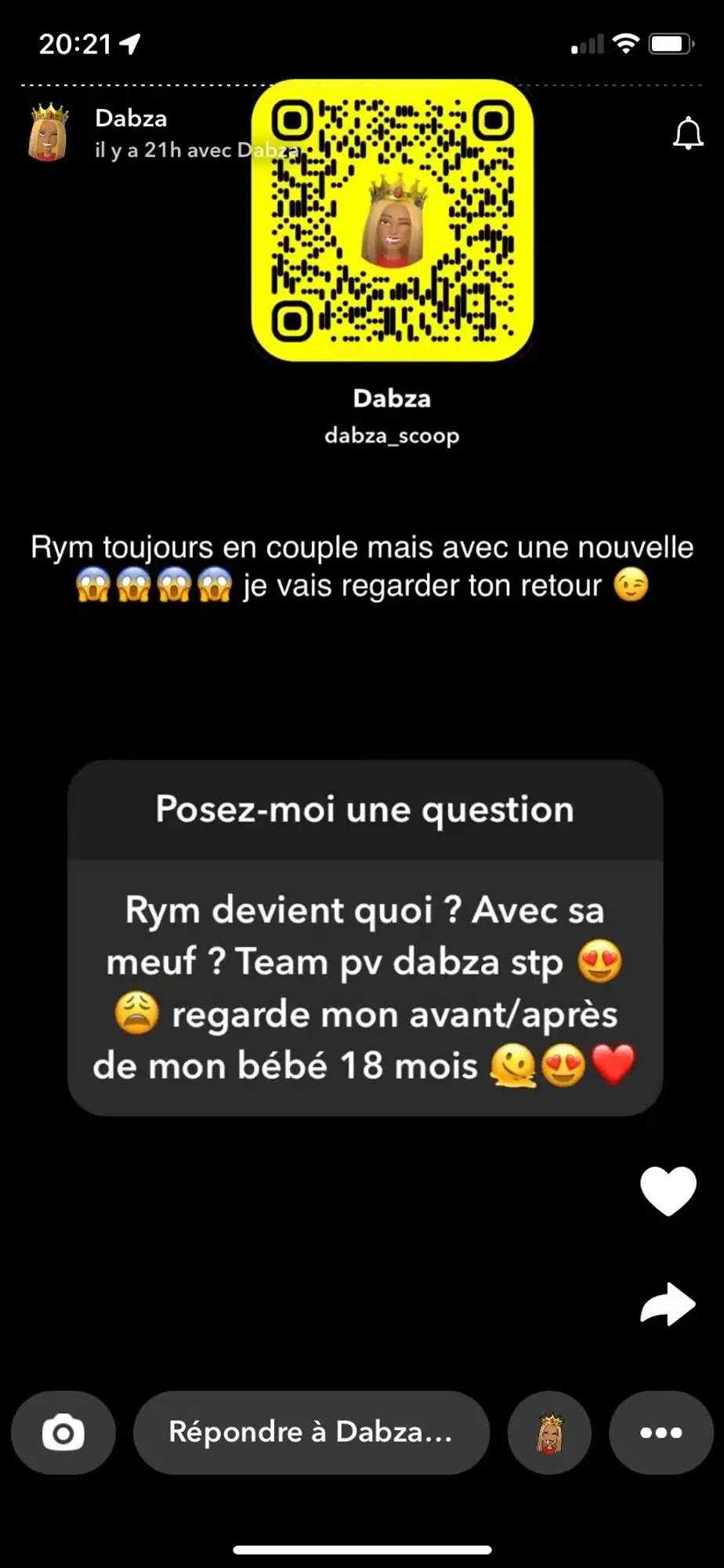The width and height of the screenshot is (724, 1568).
Task: Tap the share arrow icon
Action: [x=667, y=1304]
